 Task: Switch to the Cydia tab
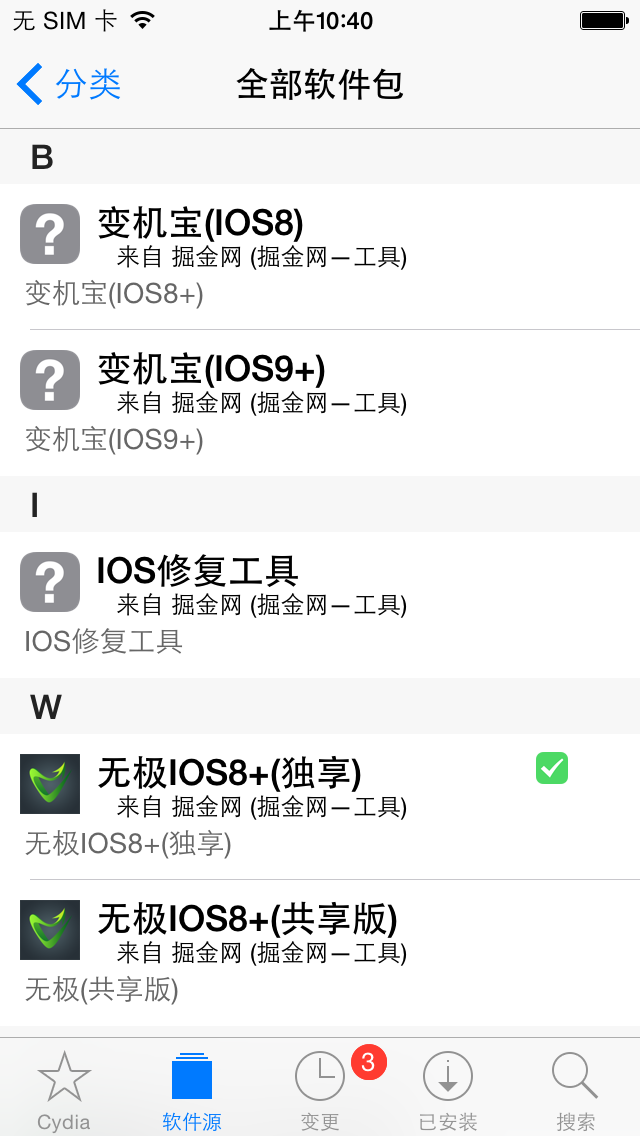64,1090
